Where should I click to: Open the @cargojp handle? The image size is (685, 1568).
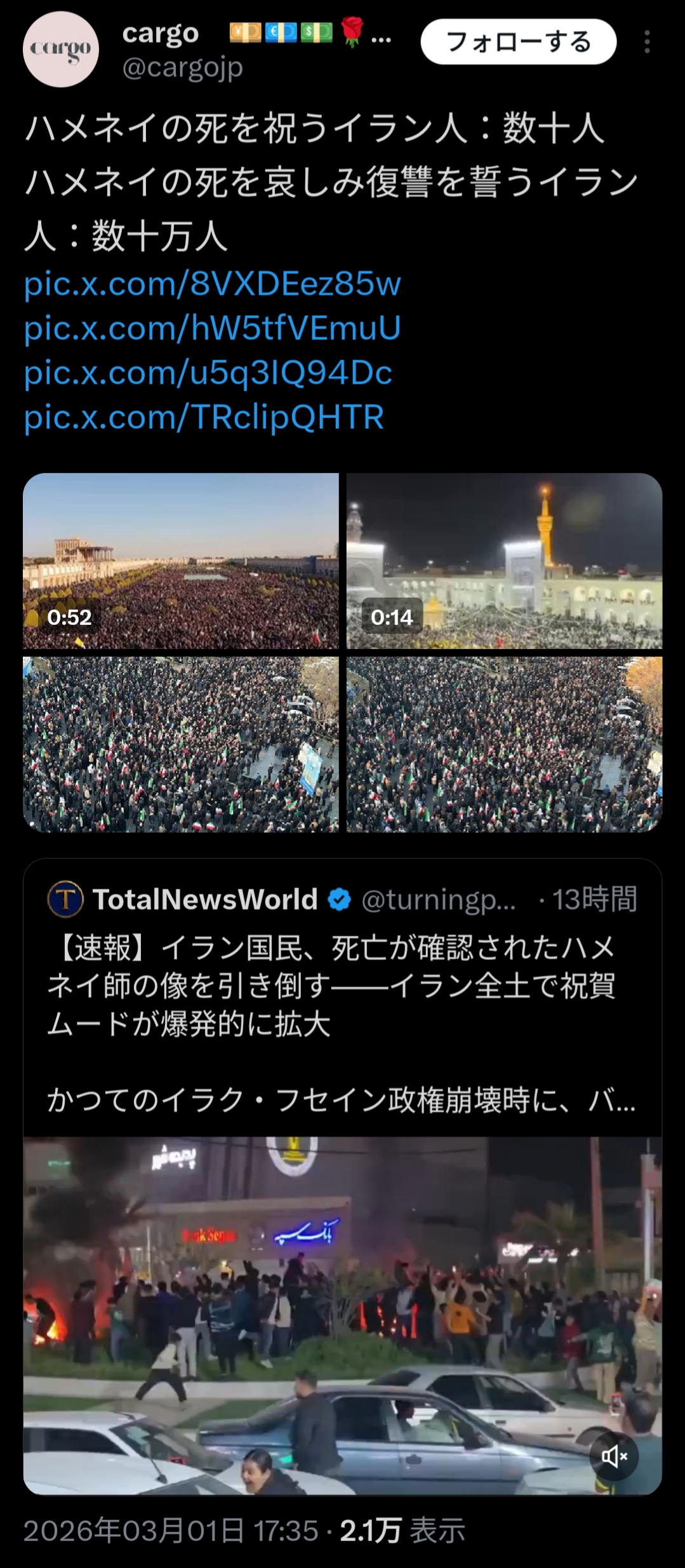click(x=183, y=67)
